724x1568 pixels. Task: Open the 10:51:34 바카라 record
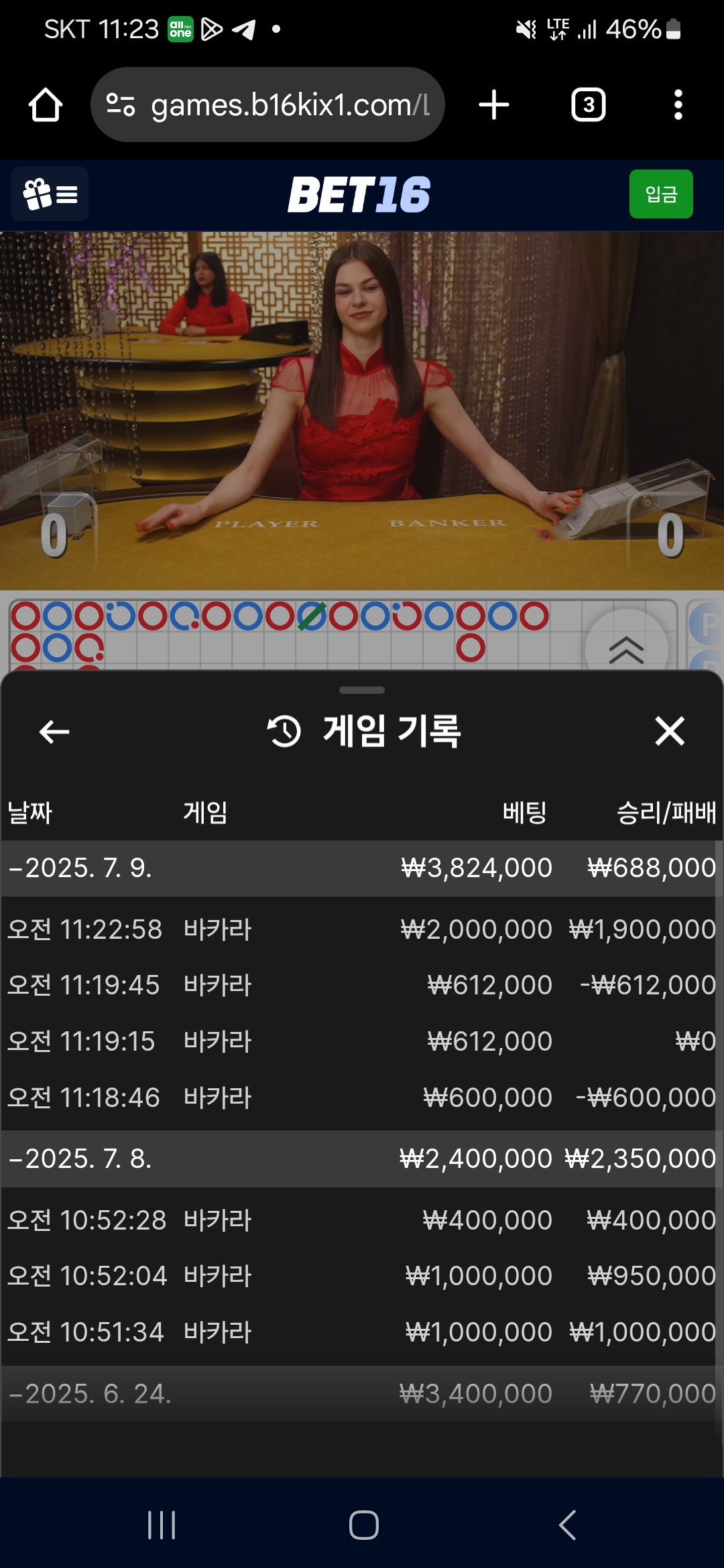pos(362,1332)
